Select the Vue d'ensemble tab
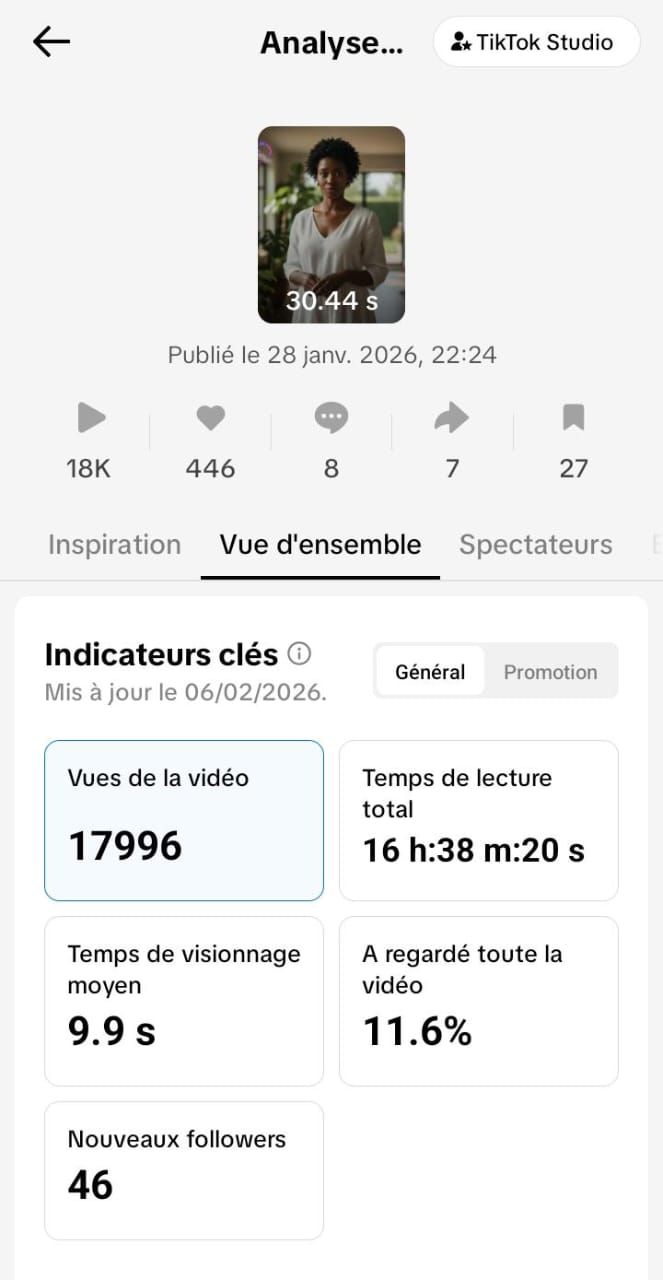This screenshot has height=1280, width=663. tap(320, 545)
